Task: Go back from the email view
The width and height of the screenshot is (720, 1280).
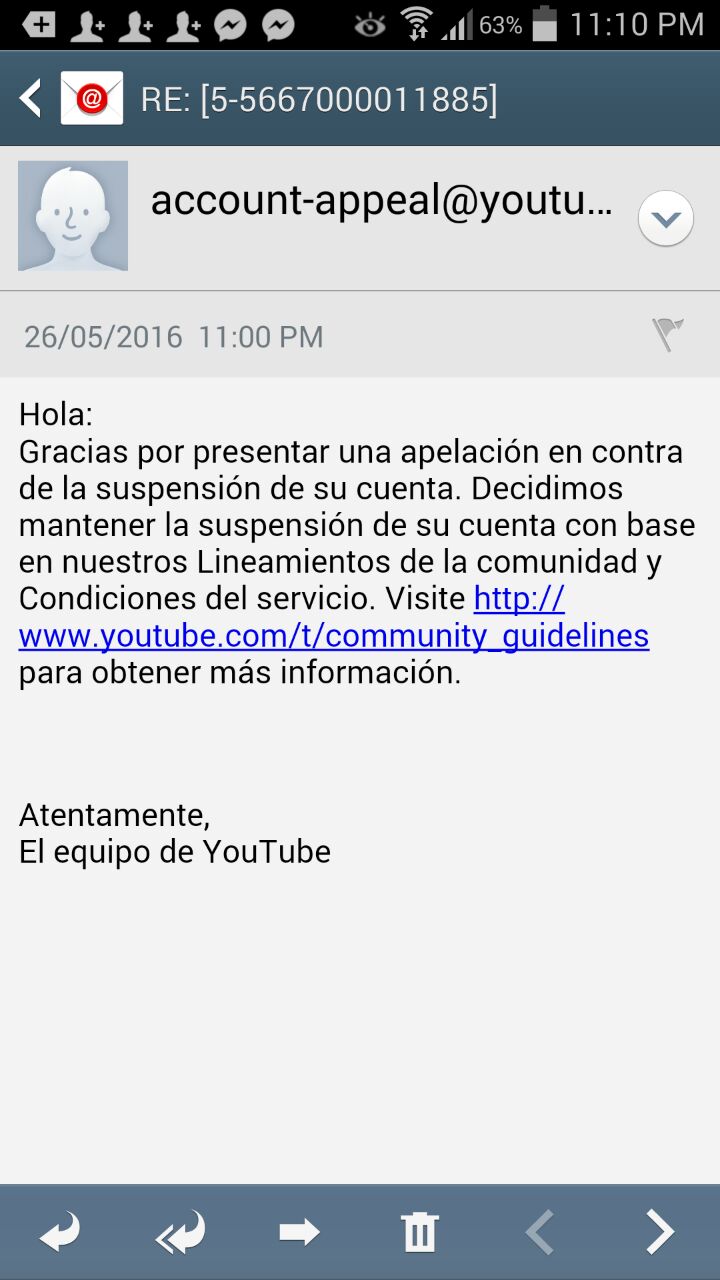Action: [x=32, y=99]
